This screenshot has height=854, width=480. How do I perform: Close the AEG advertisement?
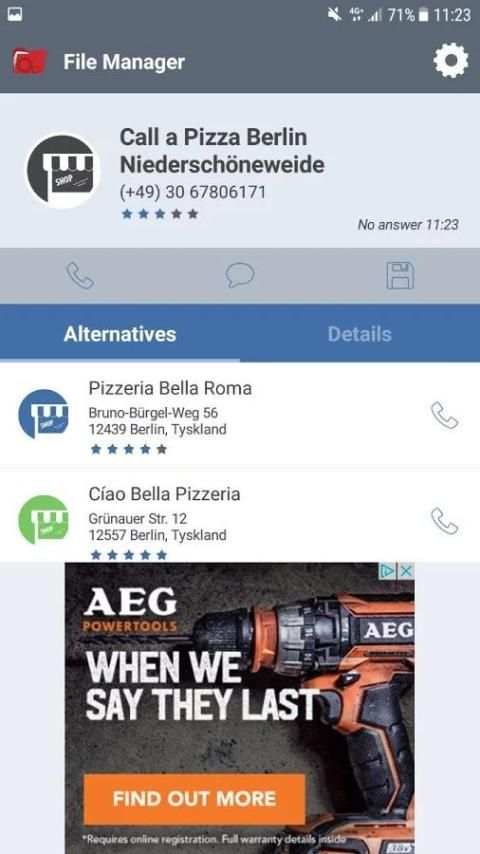[406, 571]
